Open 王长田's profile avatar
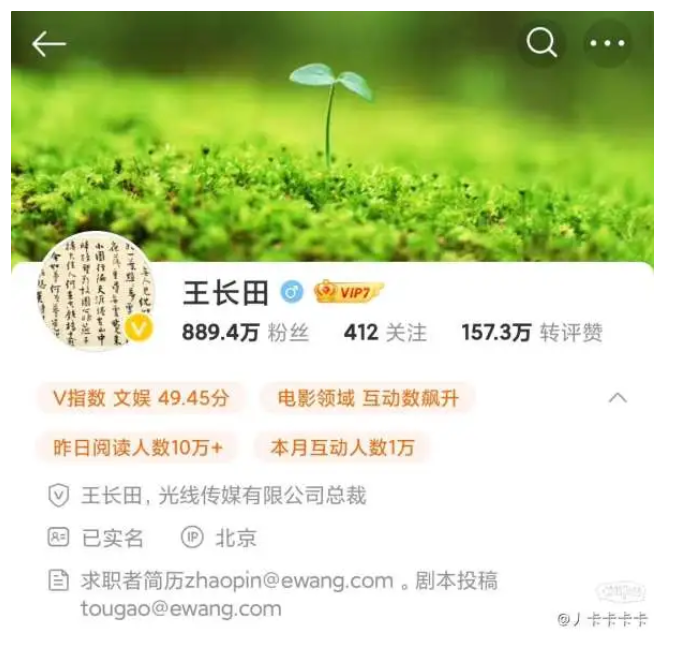The image size is (676, 661). pyautogui.click(x=96, y=291)
